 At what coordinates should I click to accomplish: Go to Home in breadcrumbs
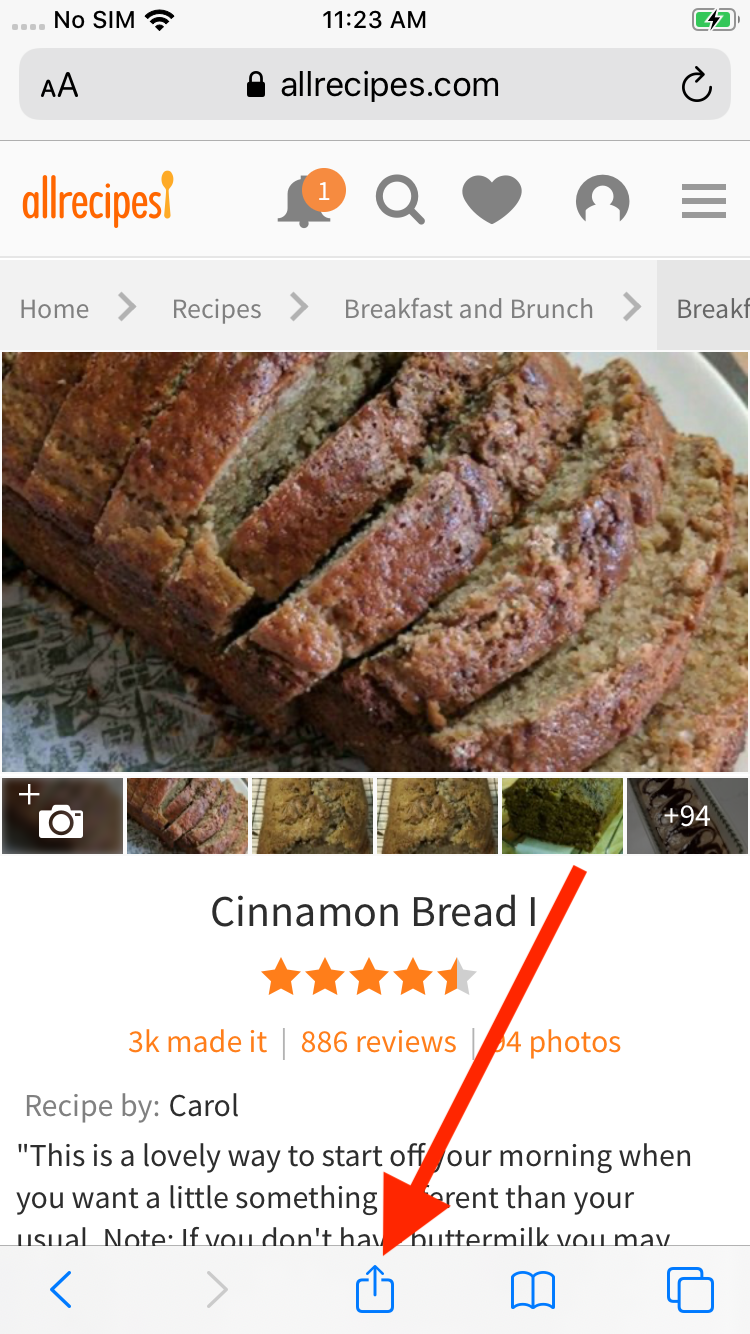[54, 309]
